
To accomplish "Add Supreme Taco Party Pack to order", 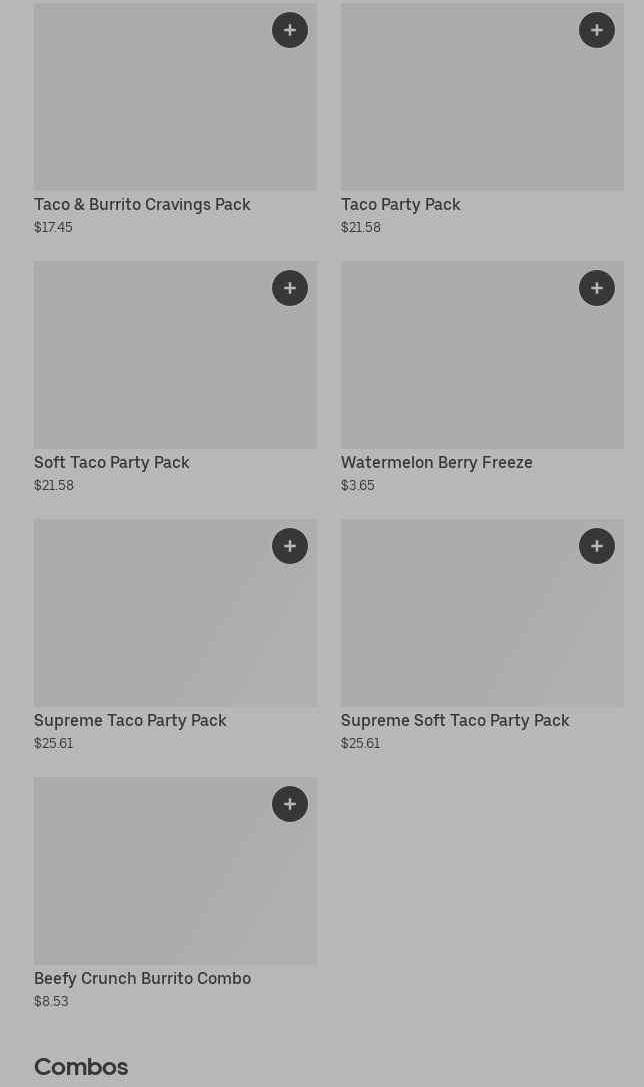I will [x=290, y=546].
